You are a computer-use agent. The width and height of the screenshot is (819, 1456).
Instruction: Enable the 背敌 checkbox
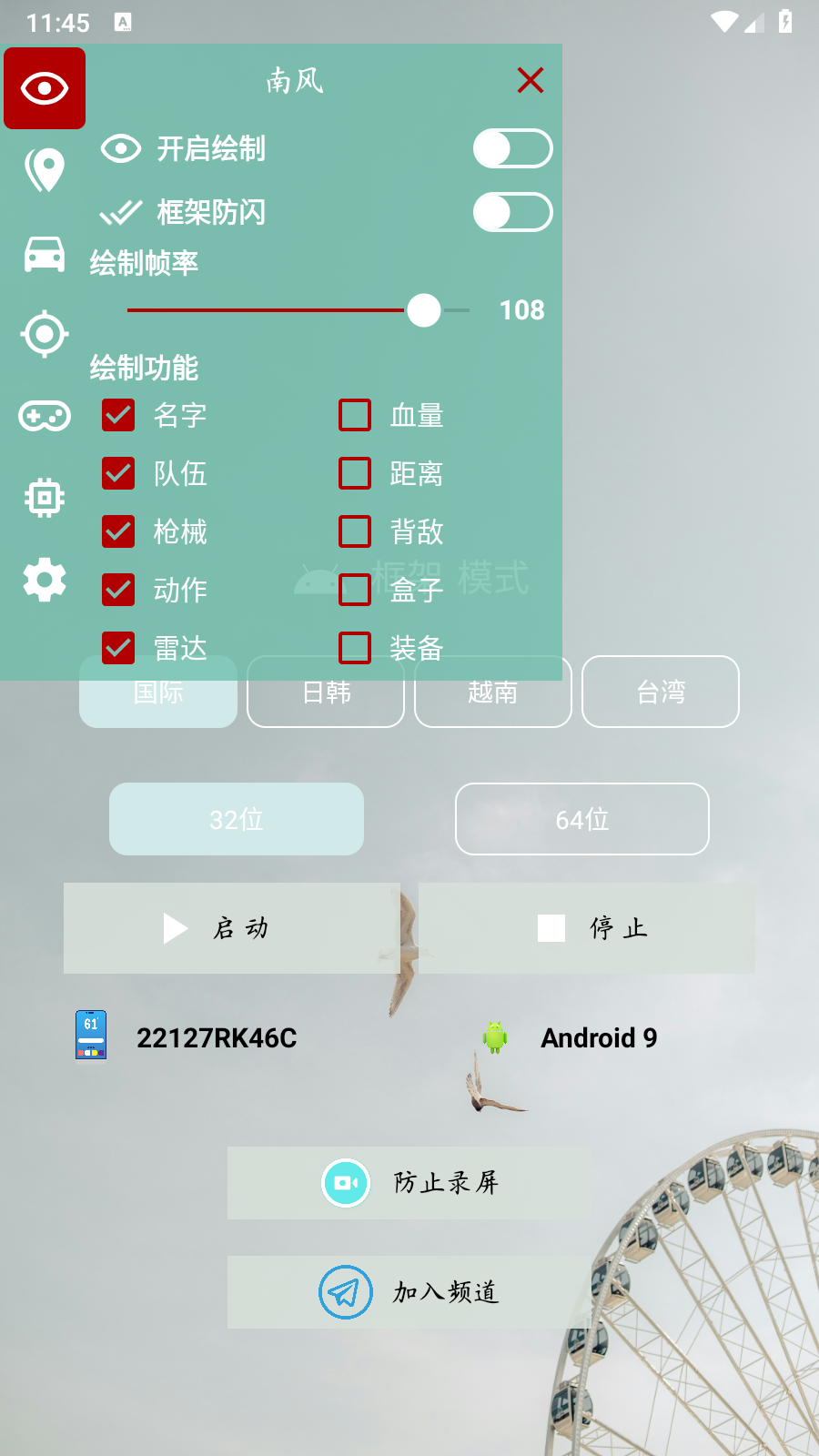click(355, 531)
